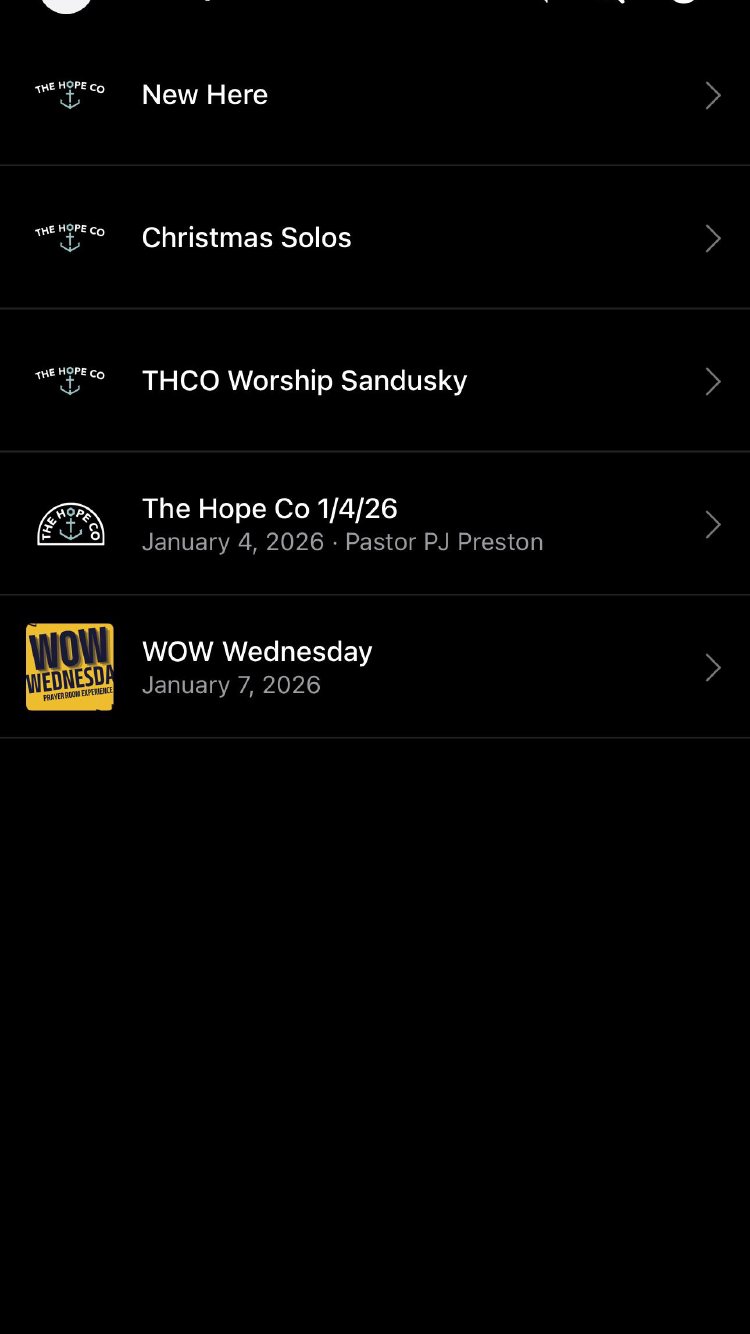Select THCO Worship Sandusky
Viewport: 750px width, 1334px height.
tap(375, 381)
